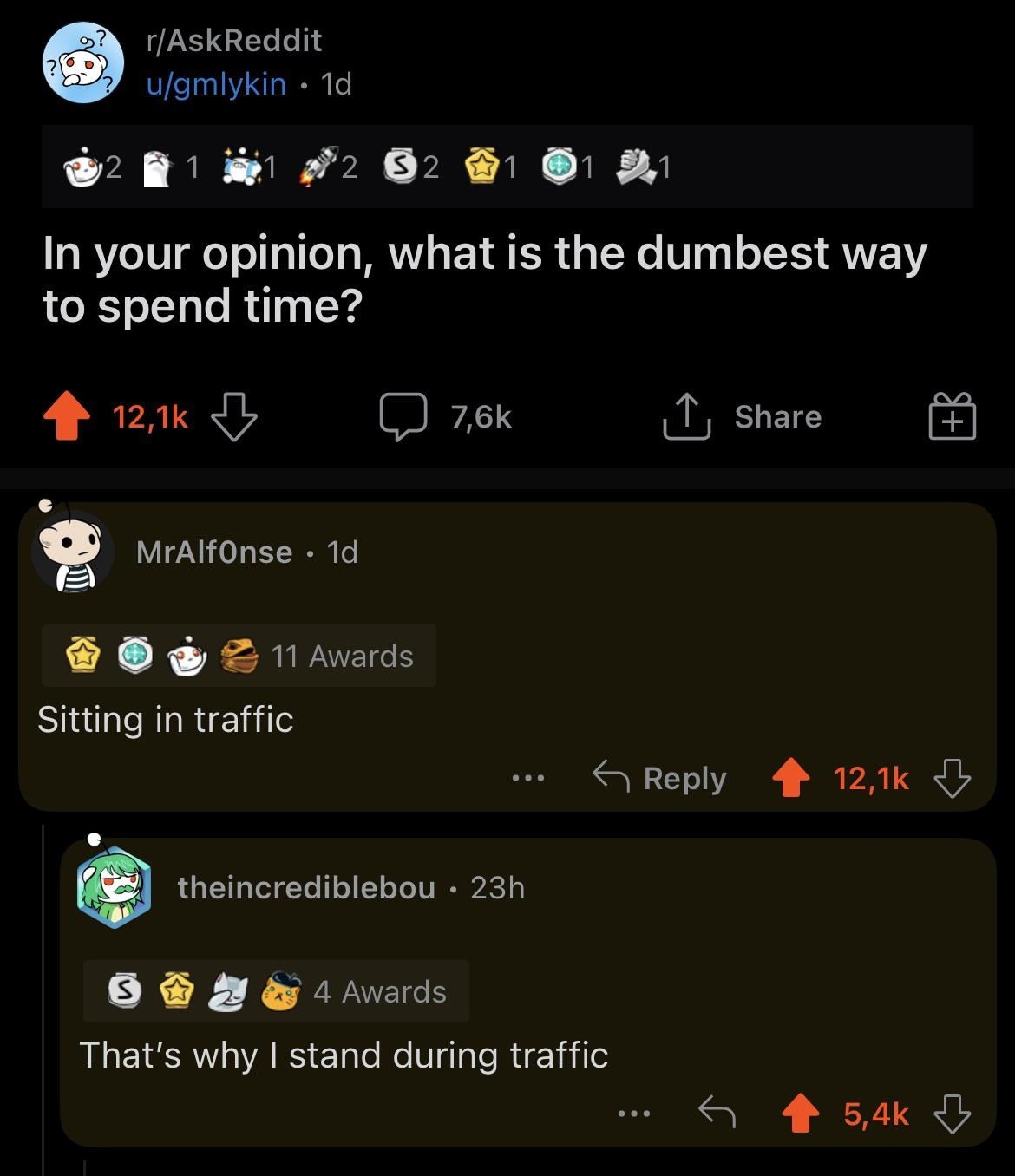This screenshot has width=1015, height=1176.
Task: Give an award to the post
Action: tap(953, 415)
